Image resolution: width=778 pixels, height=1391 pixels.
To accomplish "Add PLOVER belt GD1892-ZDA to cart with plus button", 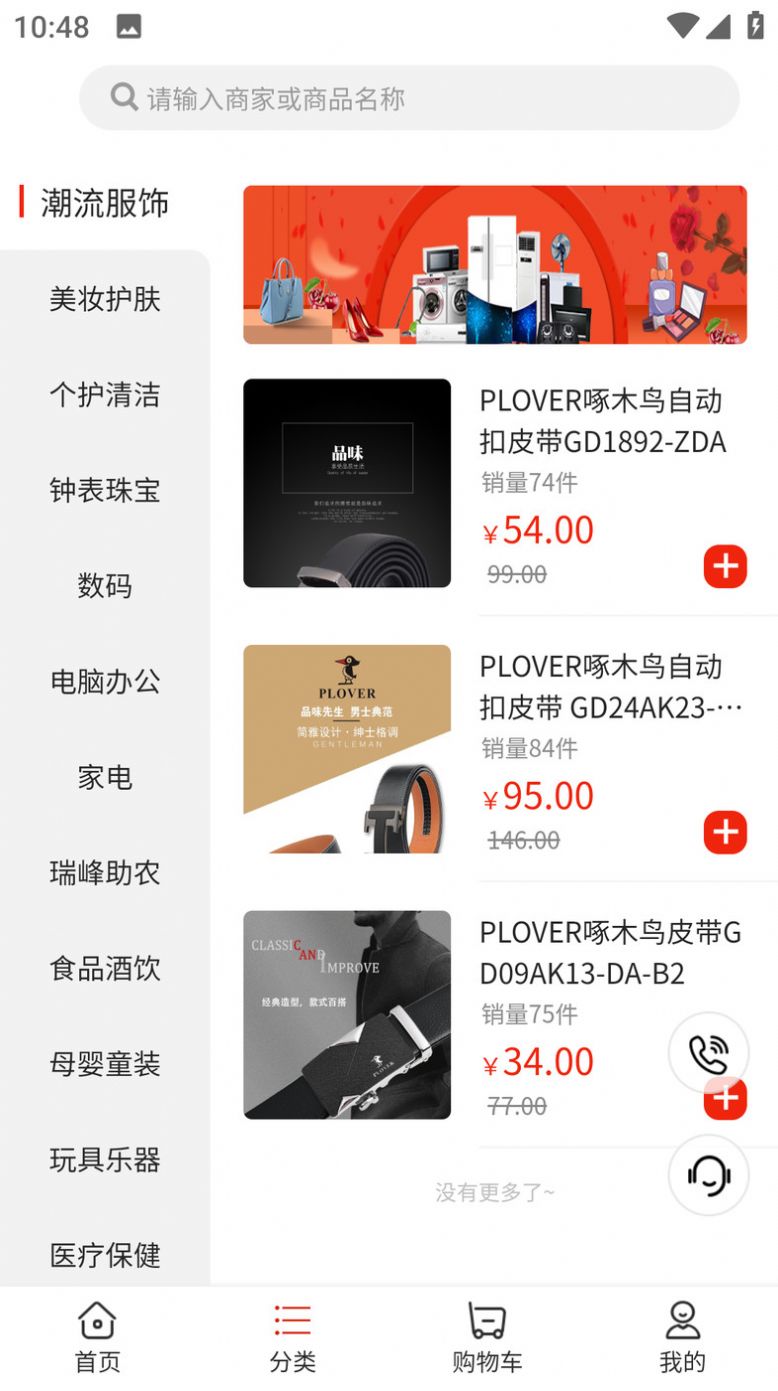I will coord(724,566).
